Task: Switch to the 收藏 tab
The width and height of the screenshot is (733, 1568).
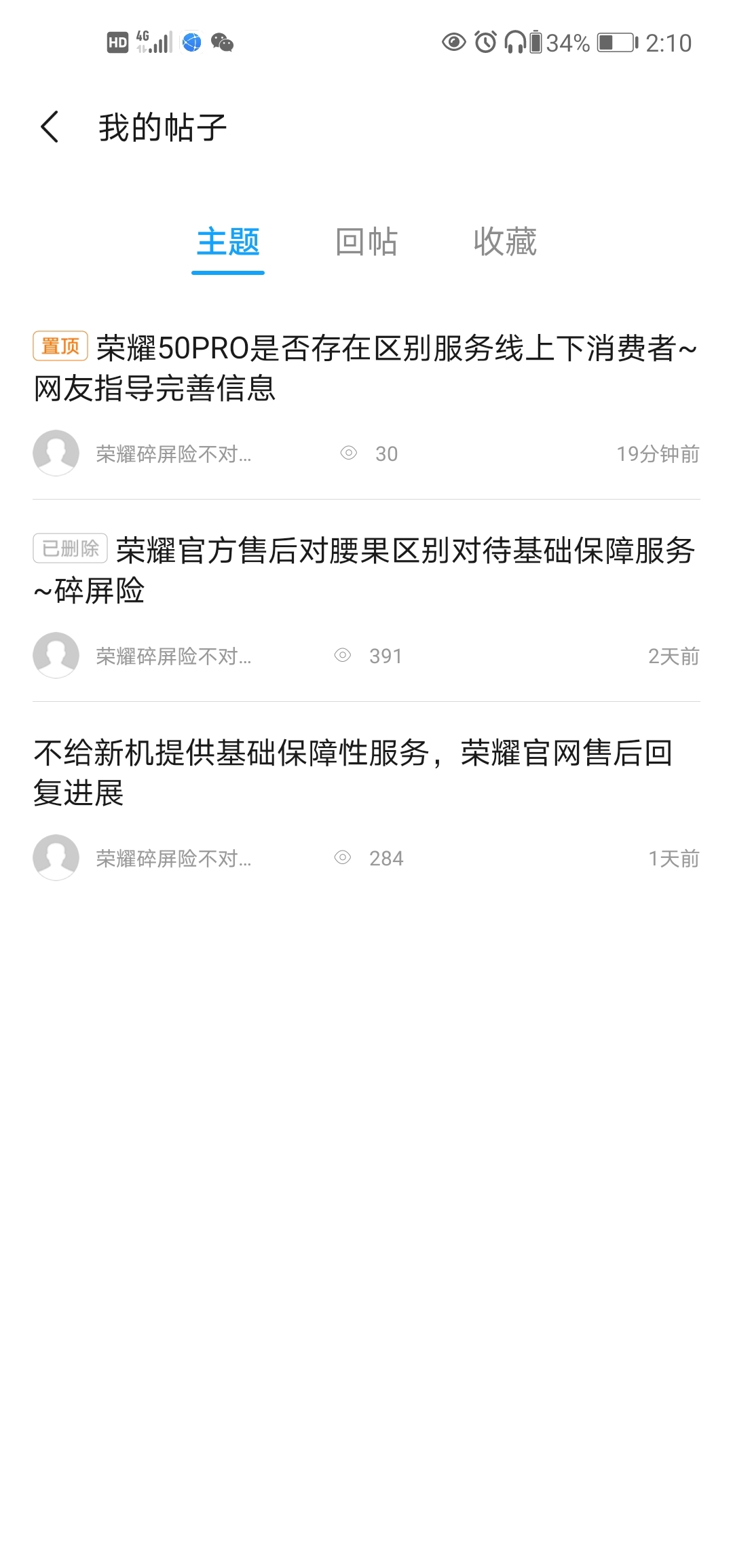Action: 505,242
